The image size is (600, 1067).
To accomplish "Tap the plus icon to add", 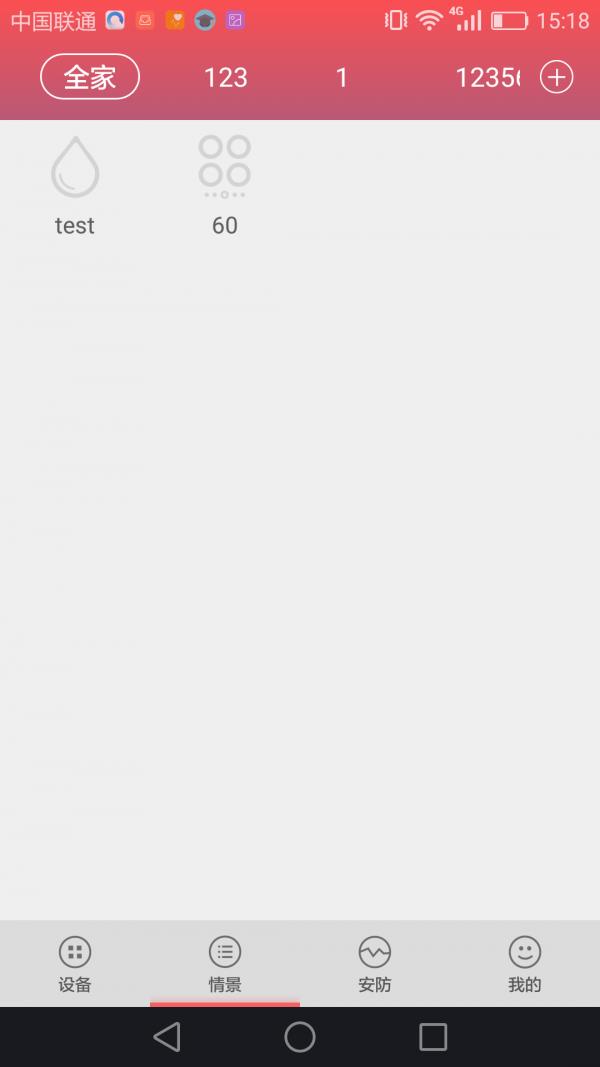I will (x=557, y=77).
